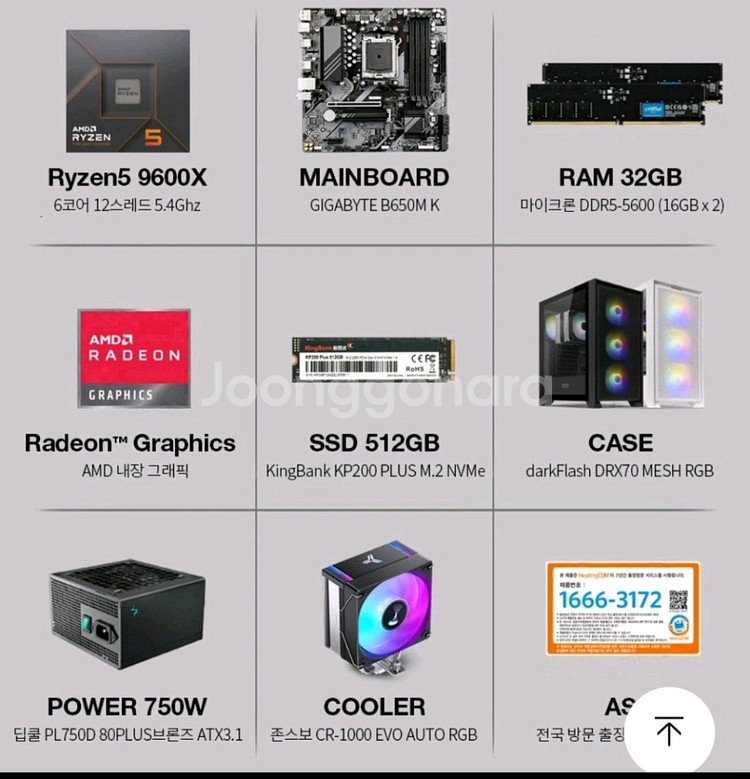Screen dimensions: 750x779
Task: Click the CASE heading text
Action: (x=620, y=442)
